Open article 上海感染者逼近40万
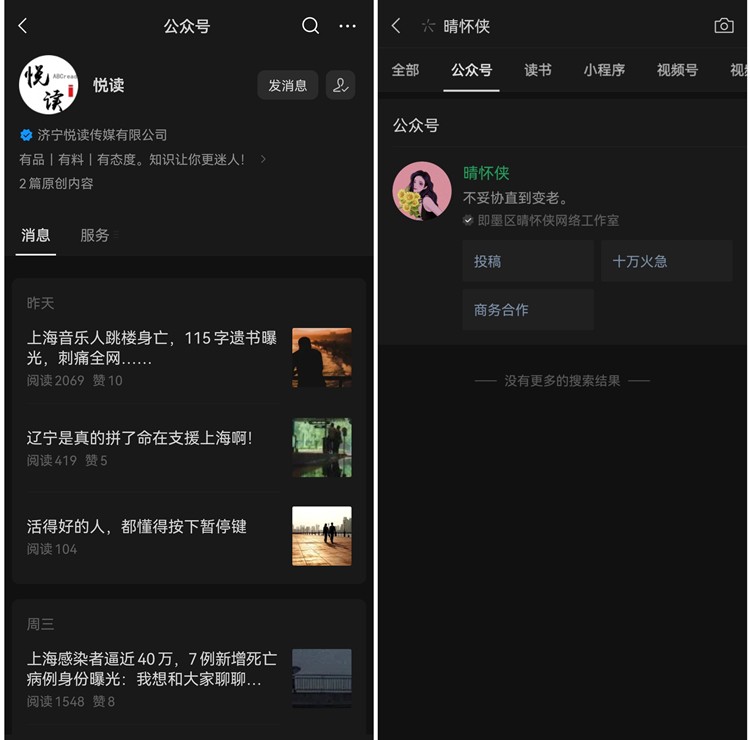 [x=152, y=669]
